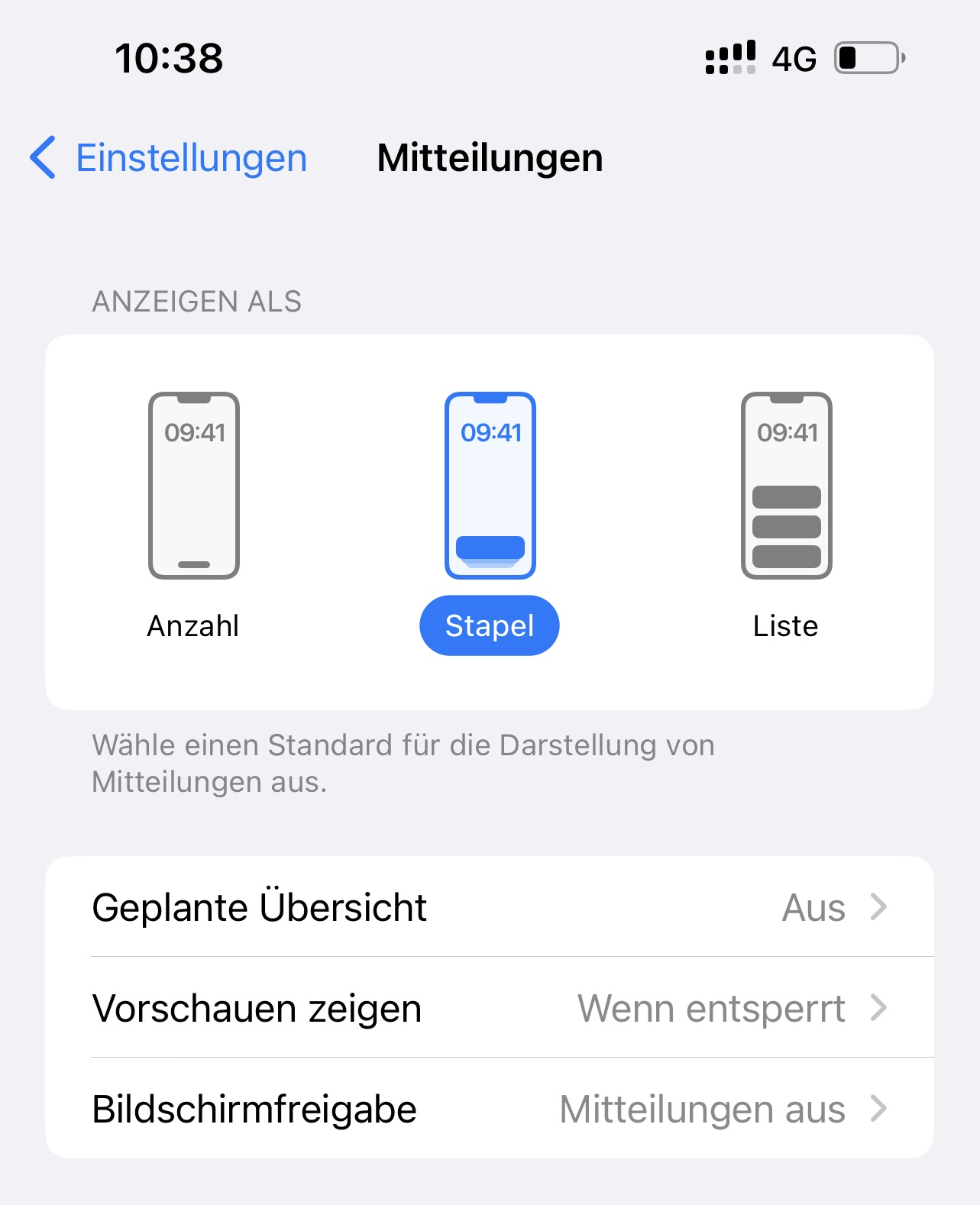Open the Vorschauen zeigen option
Viewport: 980px width, 1205px height.
[489, 1008]
